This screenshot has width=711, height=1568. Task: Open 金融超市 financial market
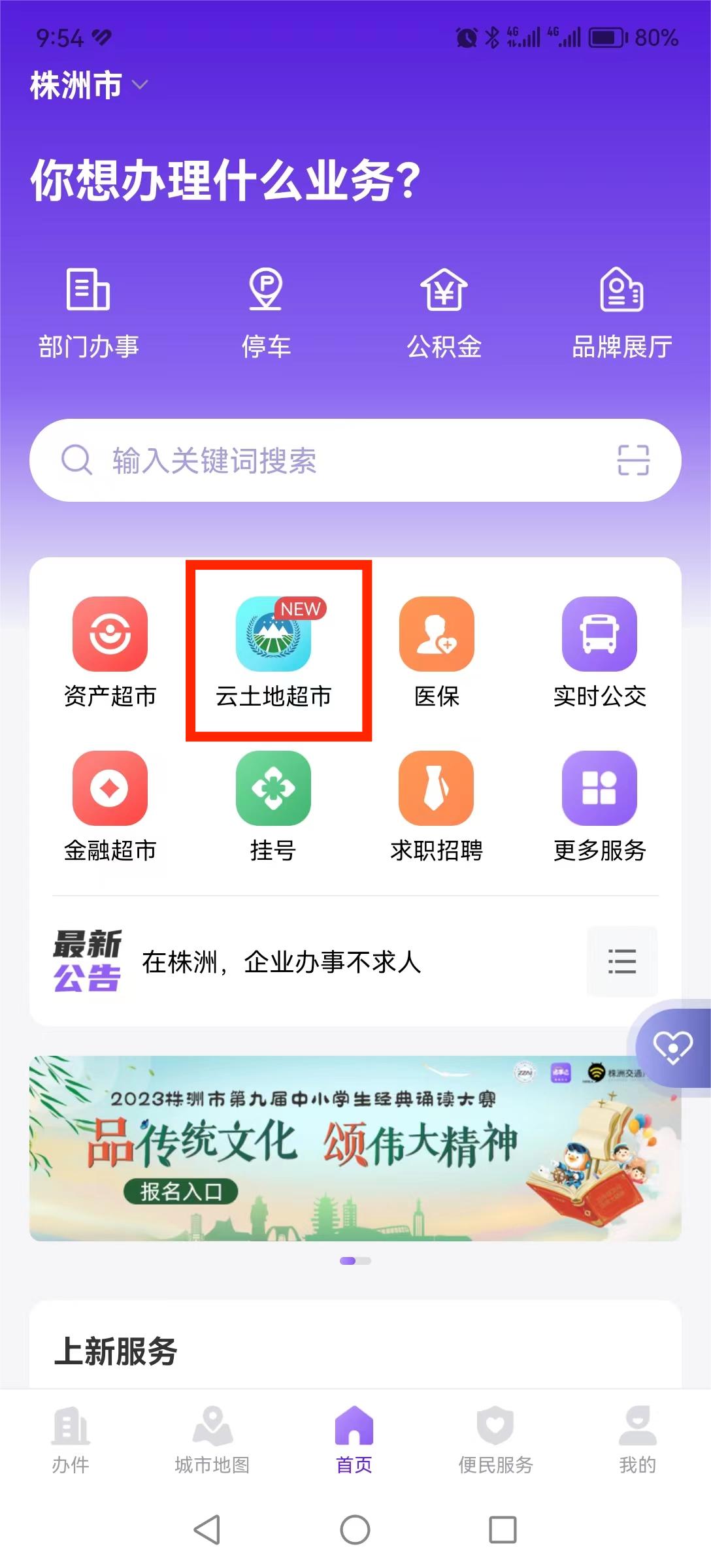click(110, 805)
